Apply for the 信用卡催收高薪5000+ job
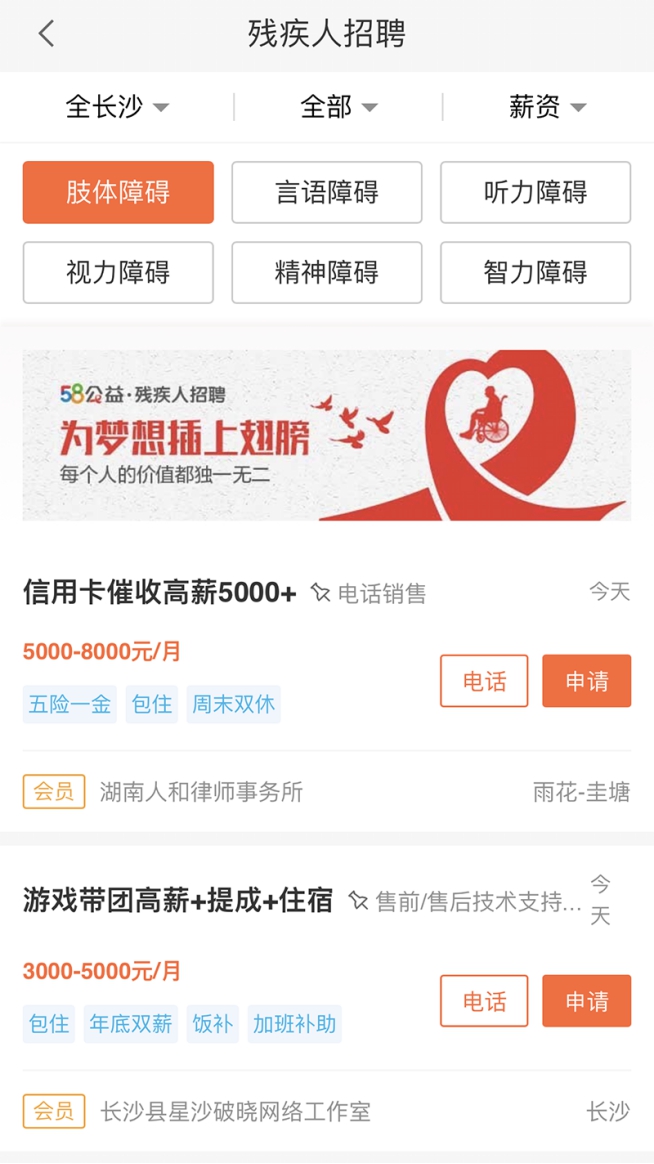 pos(586,681)
